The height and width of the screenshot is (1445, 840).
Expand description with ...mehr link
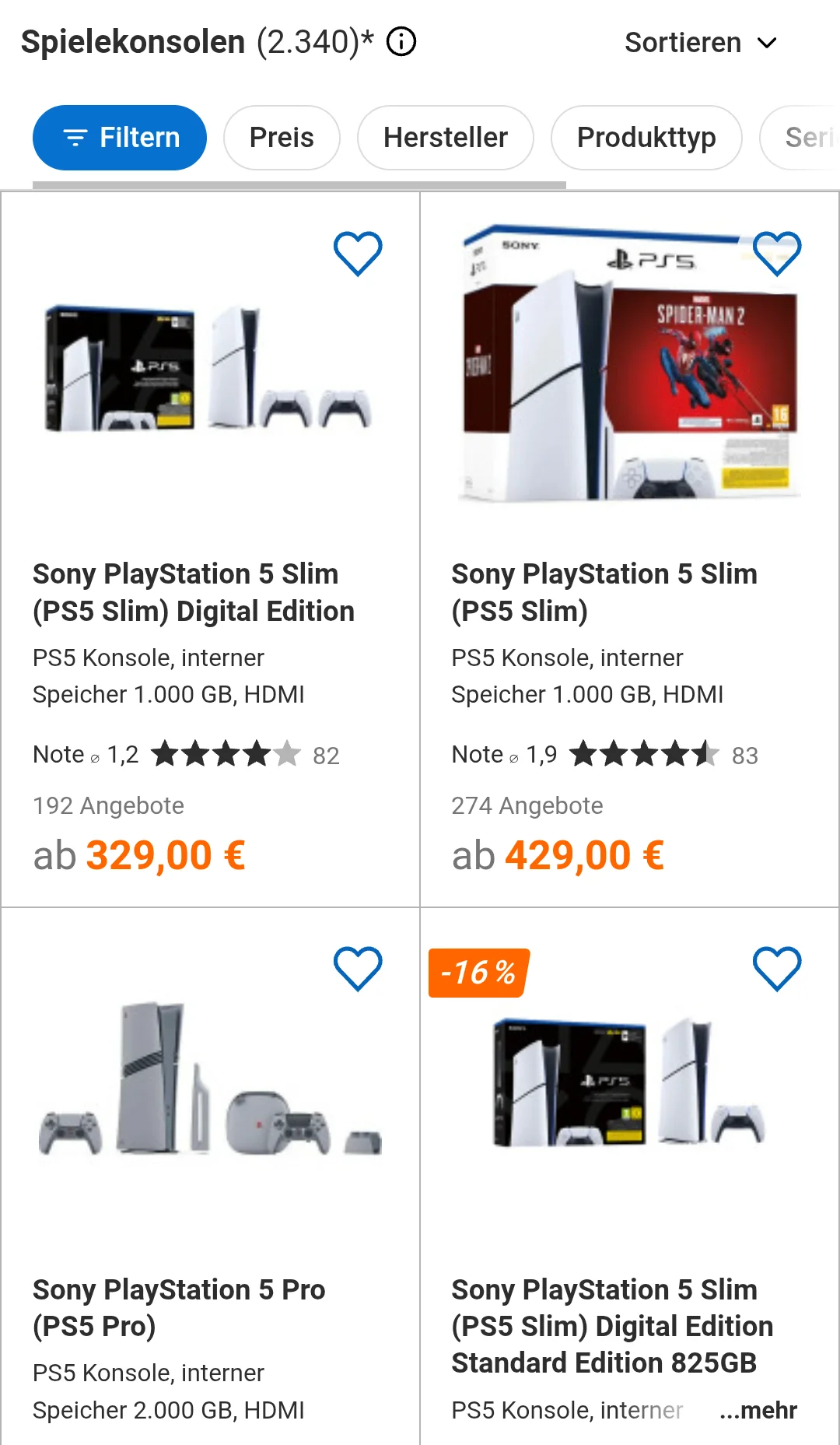[758, 1410]
